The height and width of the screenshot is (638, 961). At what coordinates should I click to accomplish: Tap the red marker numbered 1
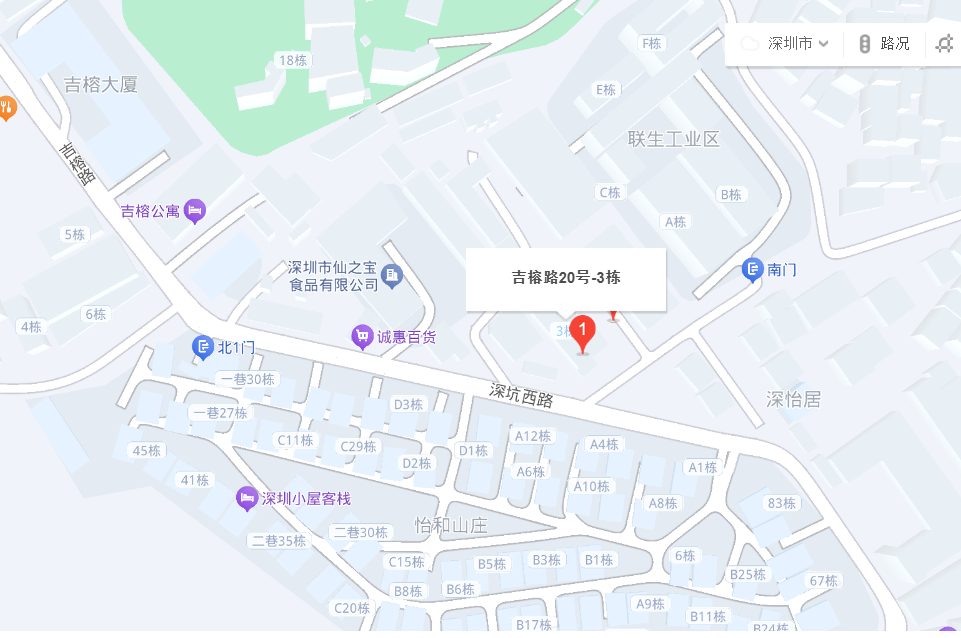coord(584,331)
